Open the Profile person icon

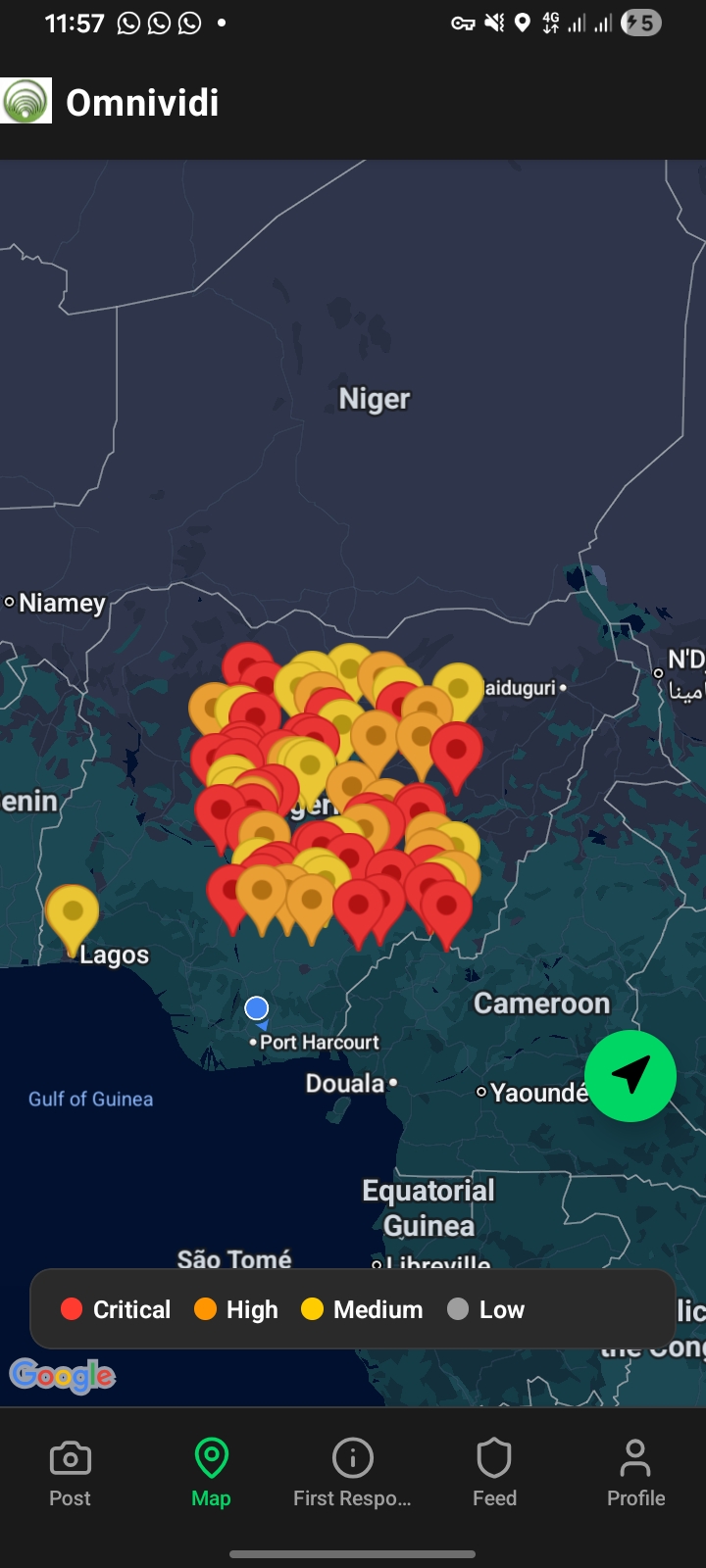[635, 1457]
